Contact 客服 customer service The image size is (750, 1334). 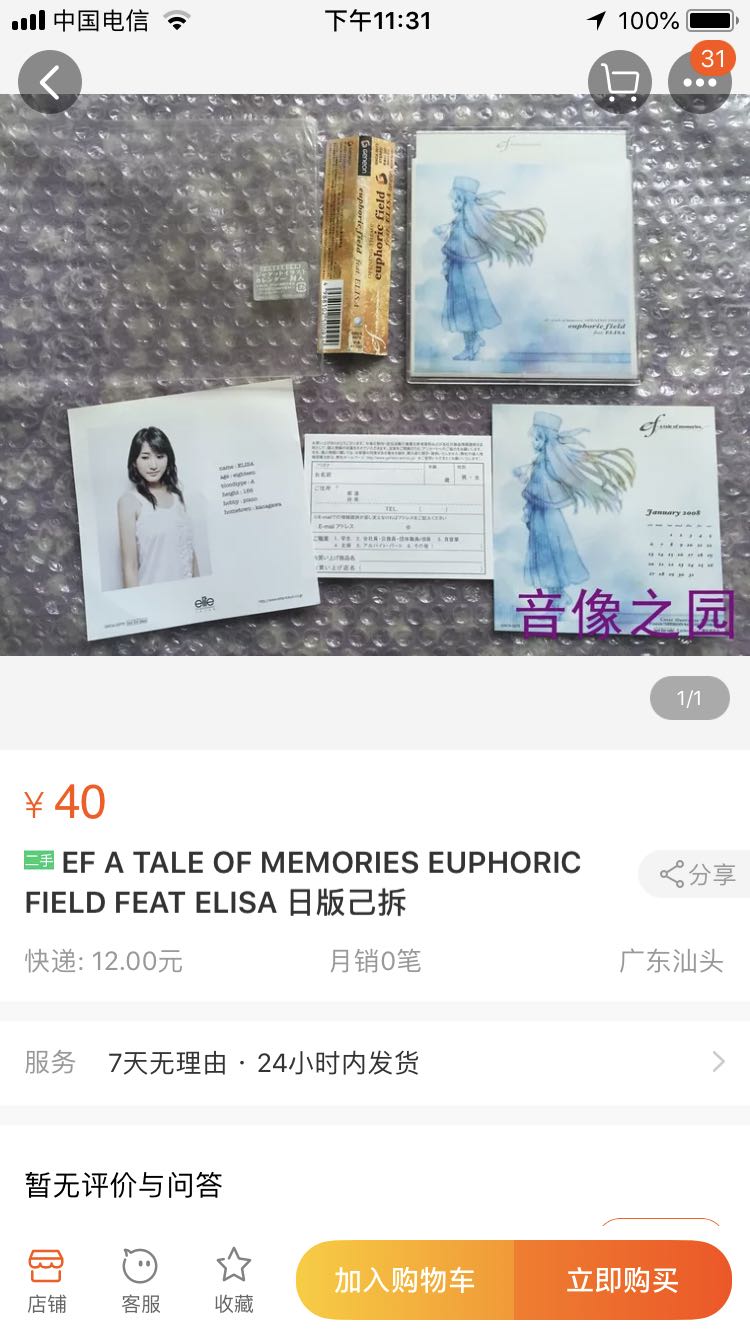140,1280
